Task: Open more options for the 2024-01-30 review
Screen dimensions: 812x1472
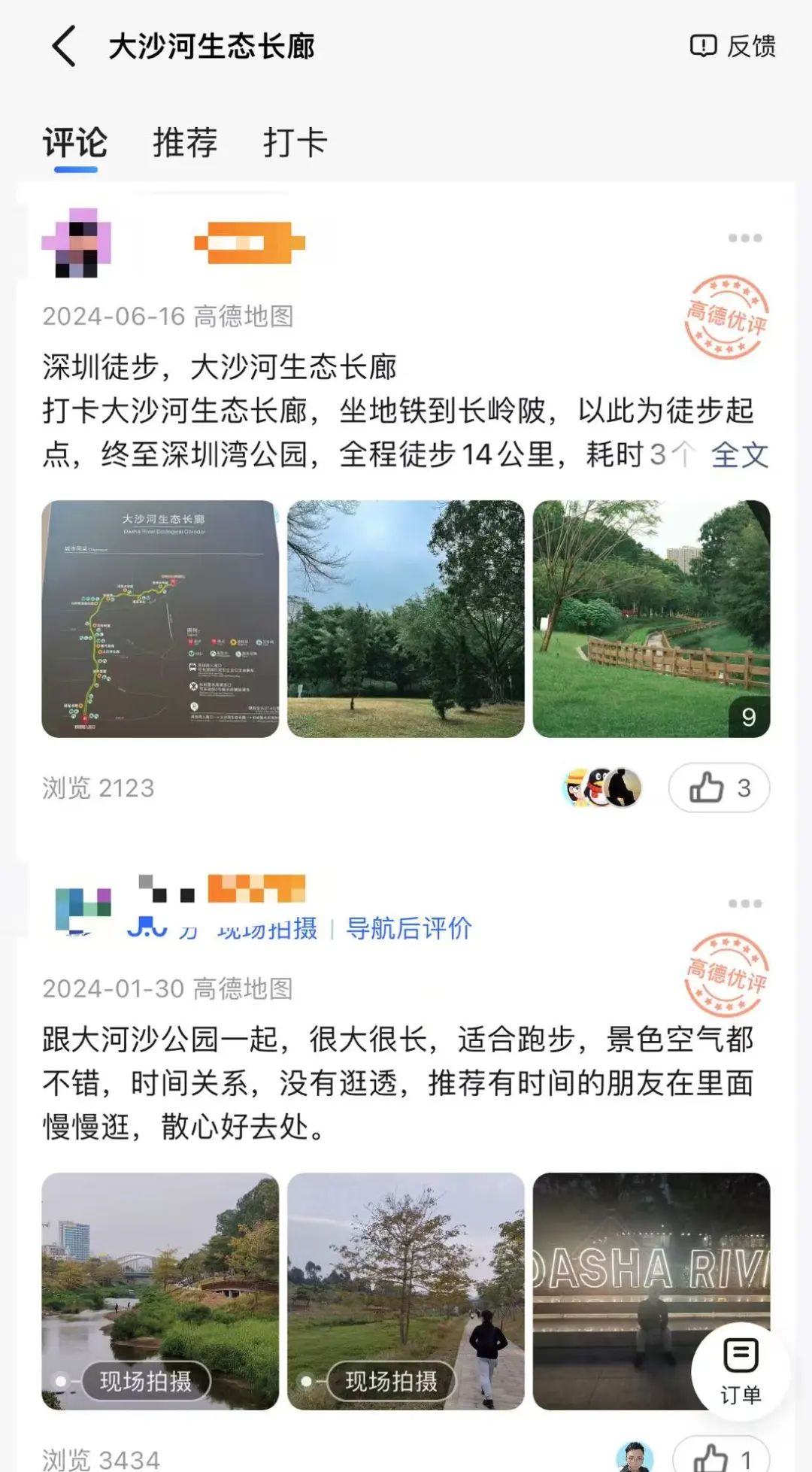Action: click(744, 903)
